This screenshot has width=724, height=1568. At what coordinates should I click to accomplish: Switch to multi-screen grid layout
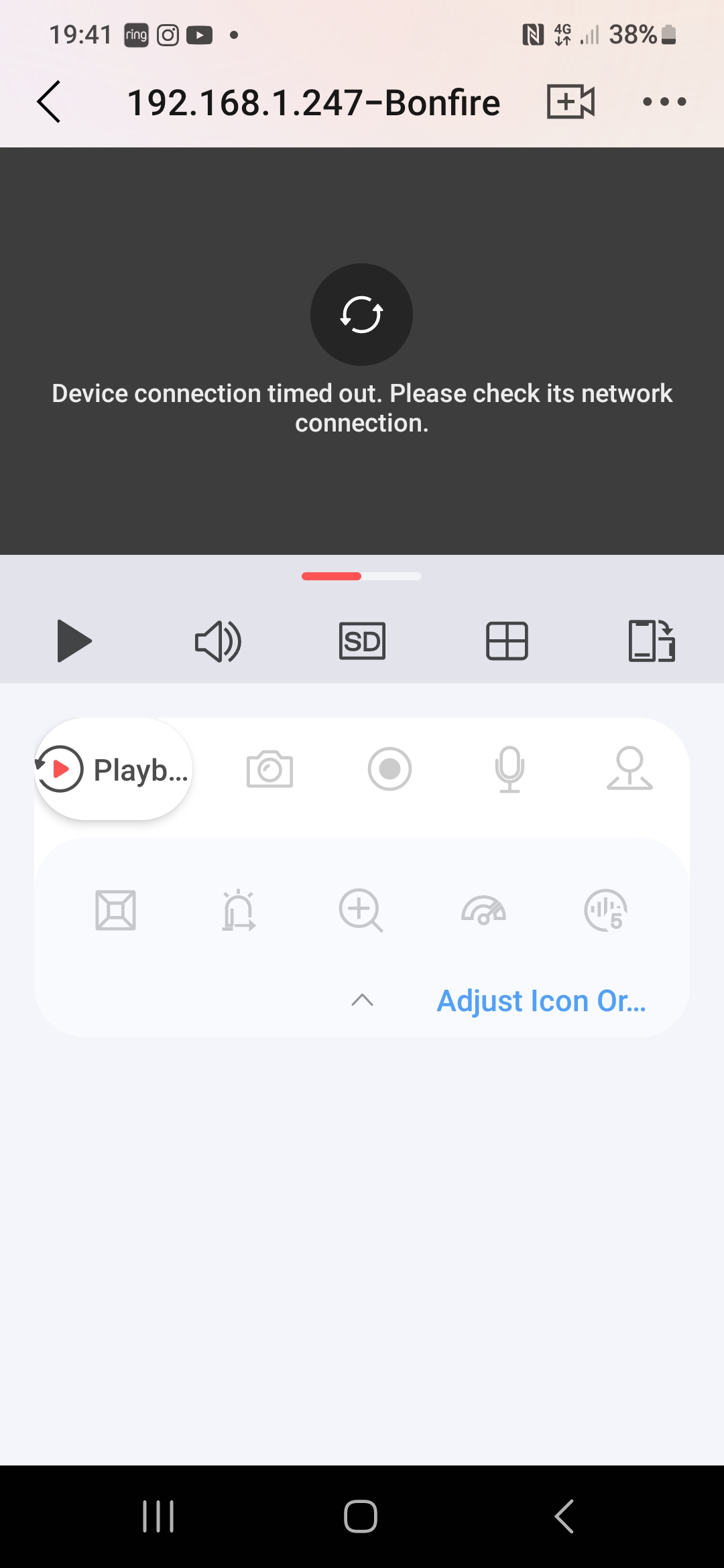pos(507,641)
